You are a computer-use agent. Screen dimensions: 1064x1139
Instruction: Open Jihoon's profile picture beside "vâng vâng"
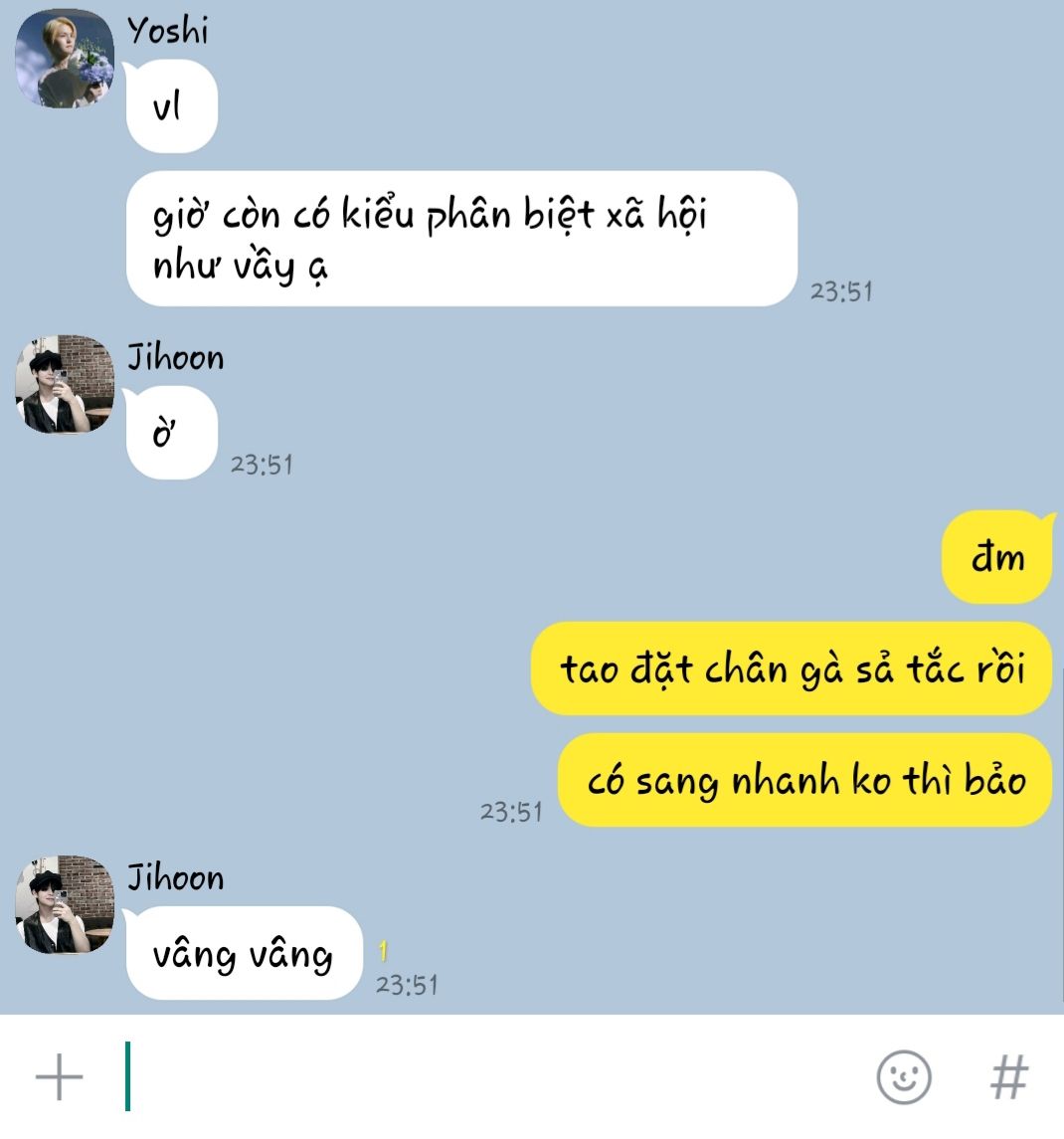(65, 904)
